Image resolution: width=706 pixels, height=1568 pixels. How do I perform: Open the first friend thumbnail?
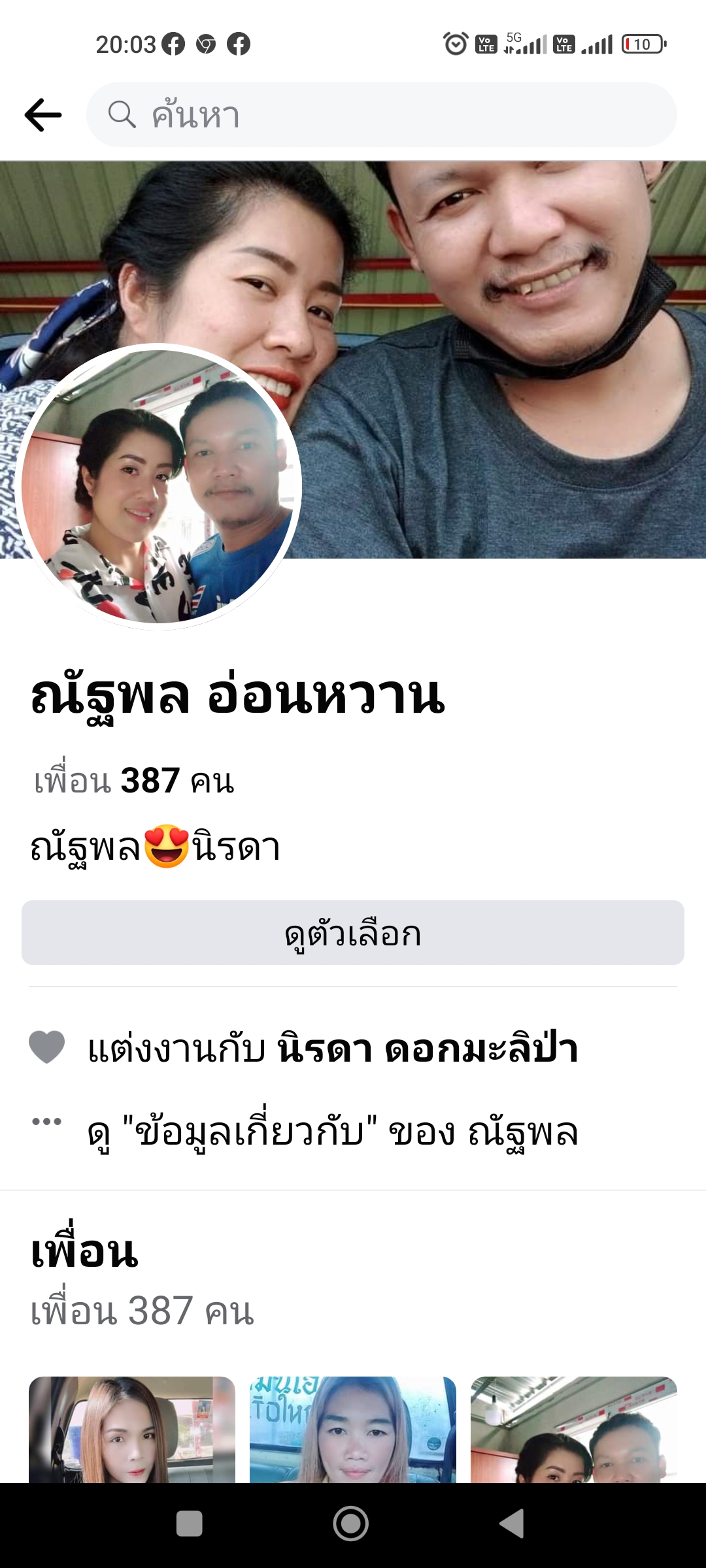[132, 1429]
